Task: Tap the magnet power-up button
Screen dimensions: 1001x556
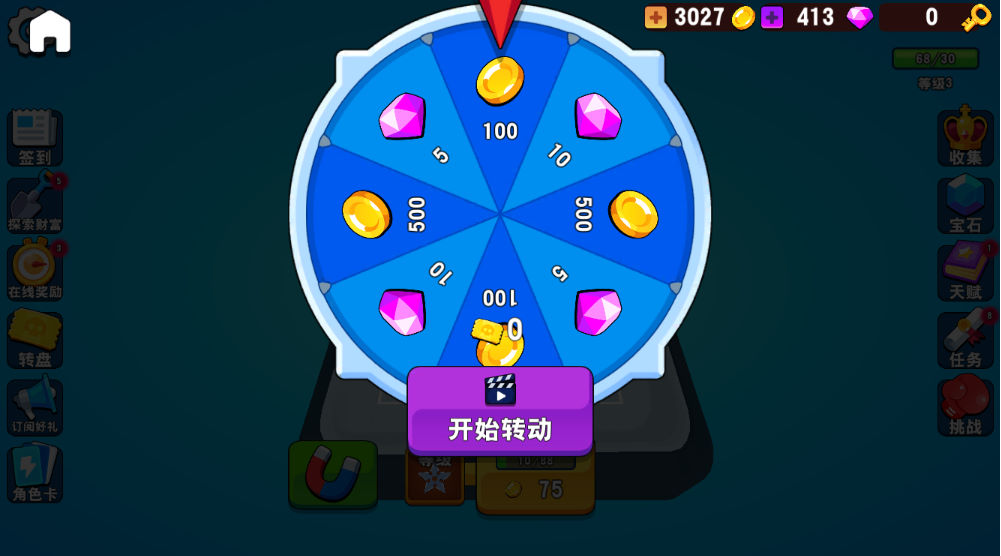Action: pos(332,473)
